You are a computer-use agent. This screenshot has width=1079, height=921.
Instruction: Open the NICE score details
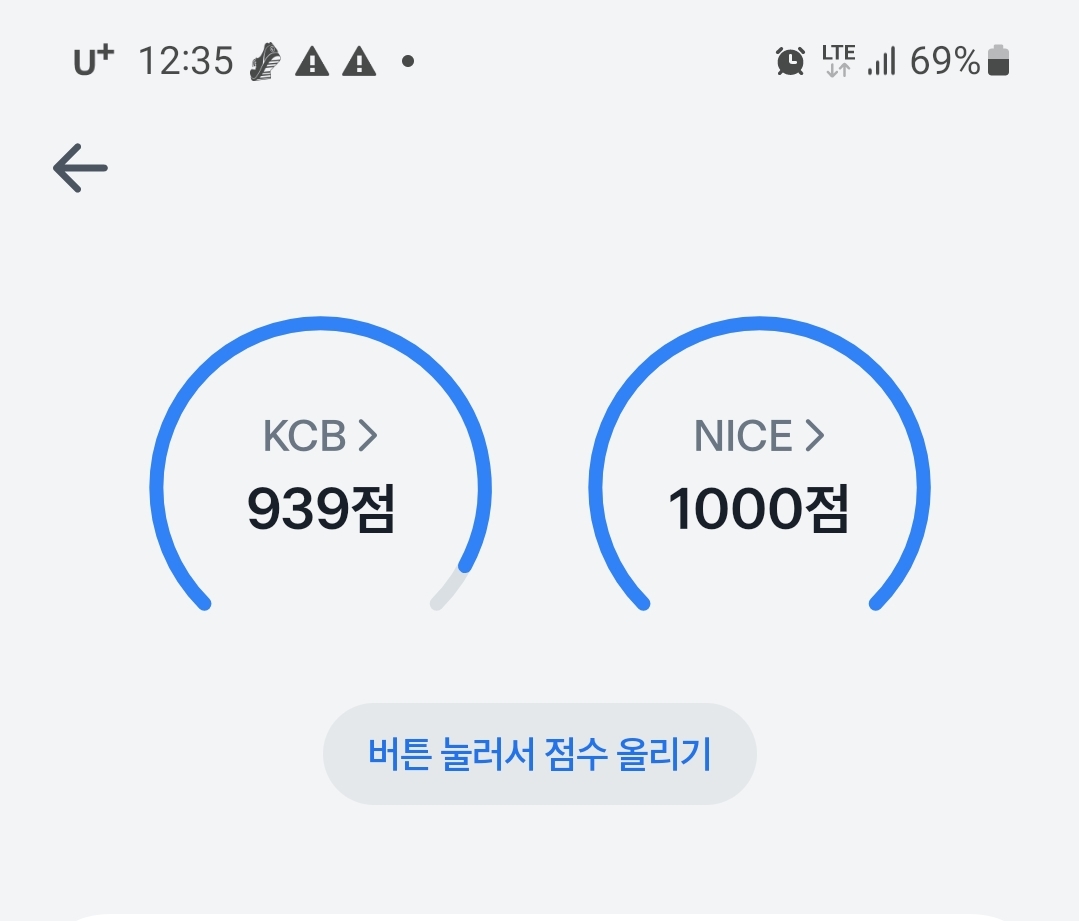[759, 436]
